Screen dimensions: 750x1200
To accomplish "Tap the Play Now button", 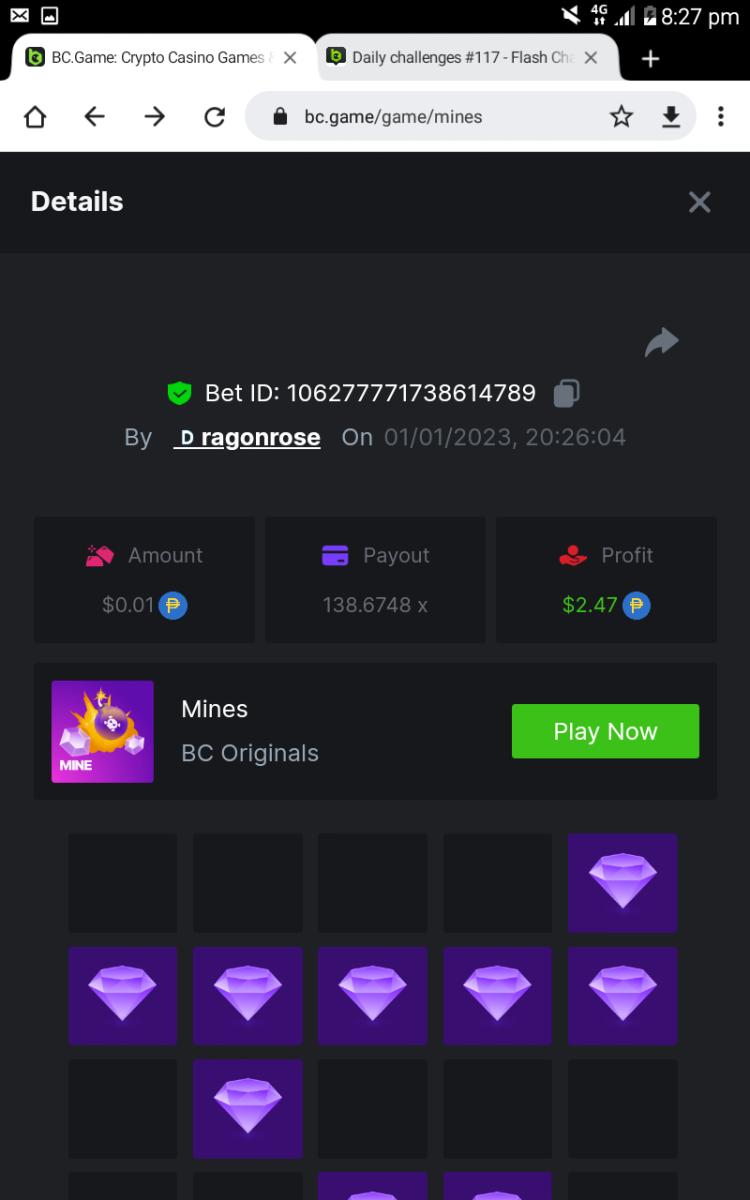I will [x=605, y=731].
